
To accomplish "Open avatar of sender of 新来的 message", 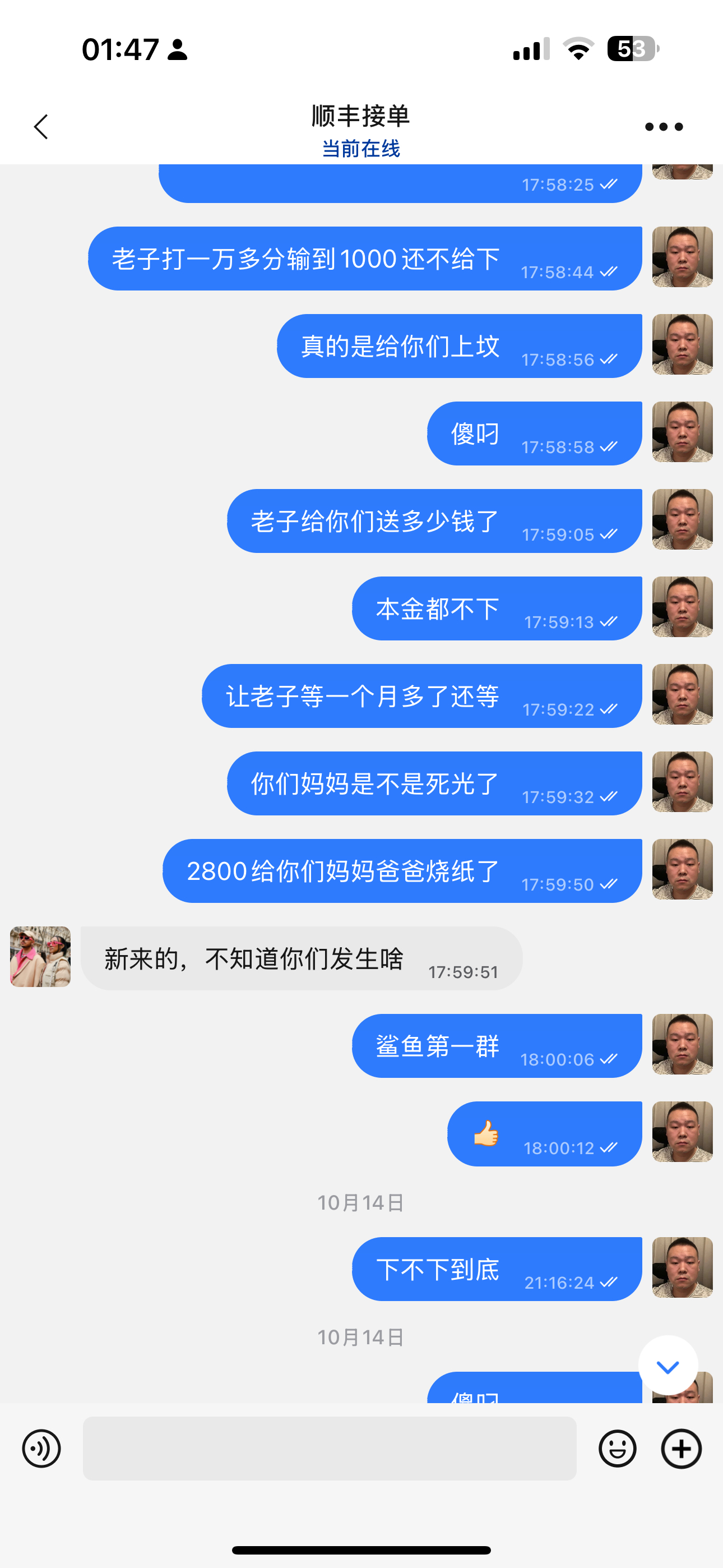I will pyautogui.click(x=40, y=956).
